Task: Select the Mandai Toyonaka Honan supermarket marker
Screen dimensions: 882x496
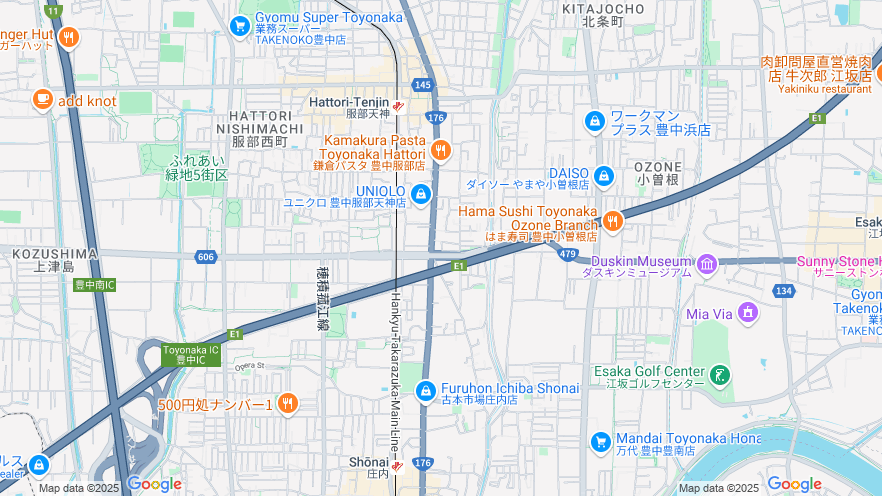Action: click(x=601, y=441)
